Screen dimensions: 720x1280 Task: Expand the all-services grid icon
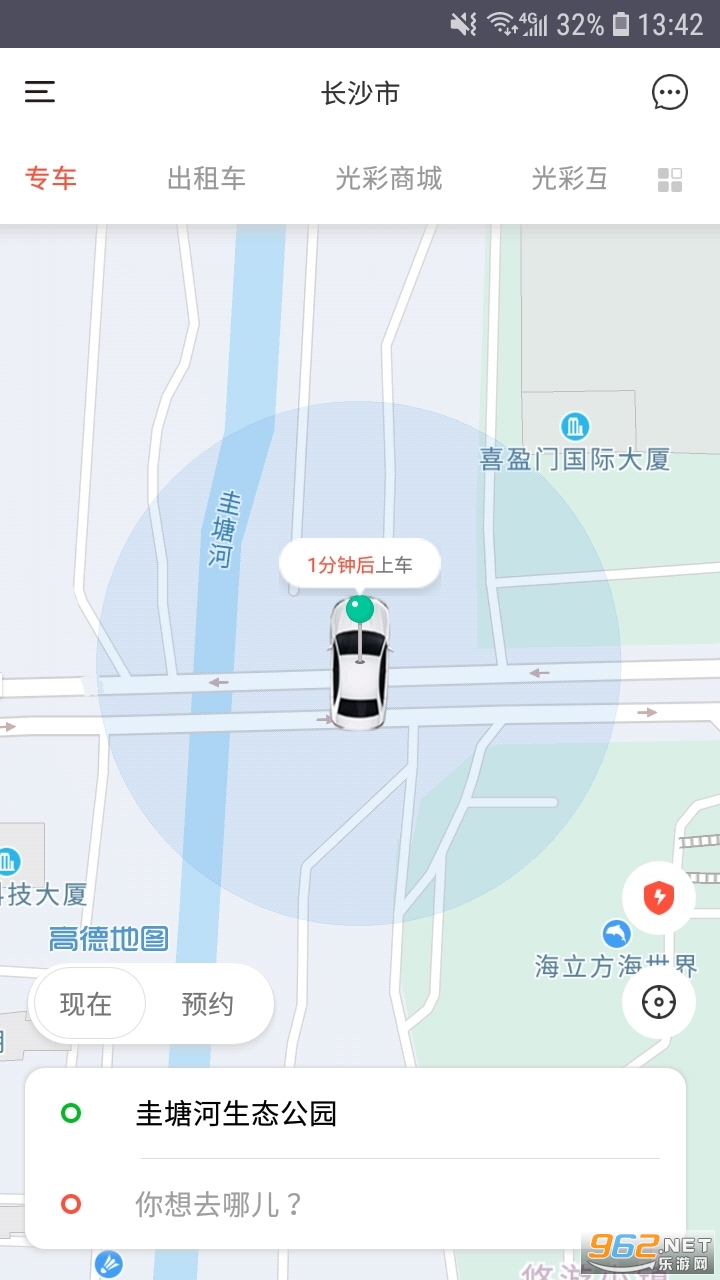pos(669,180)
